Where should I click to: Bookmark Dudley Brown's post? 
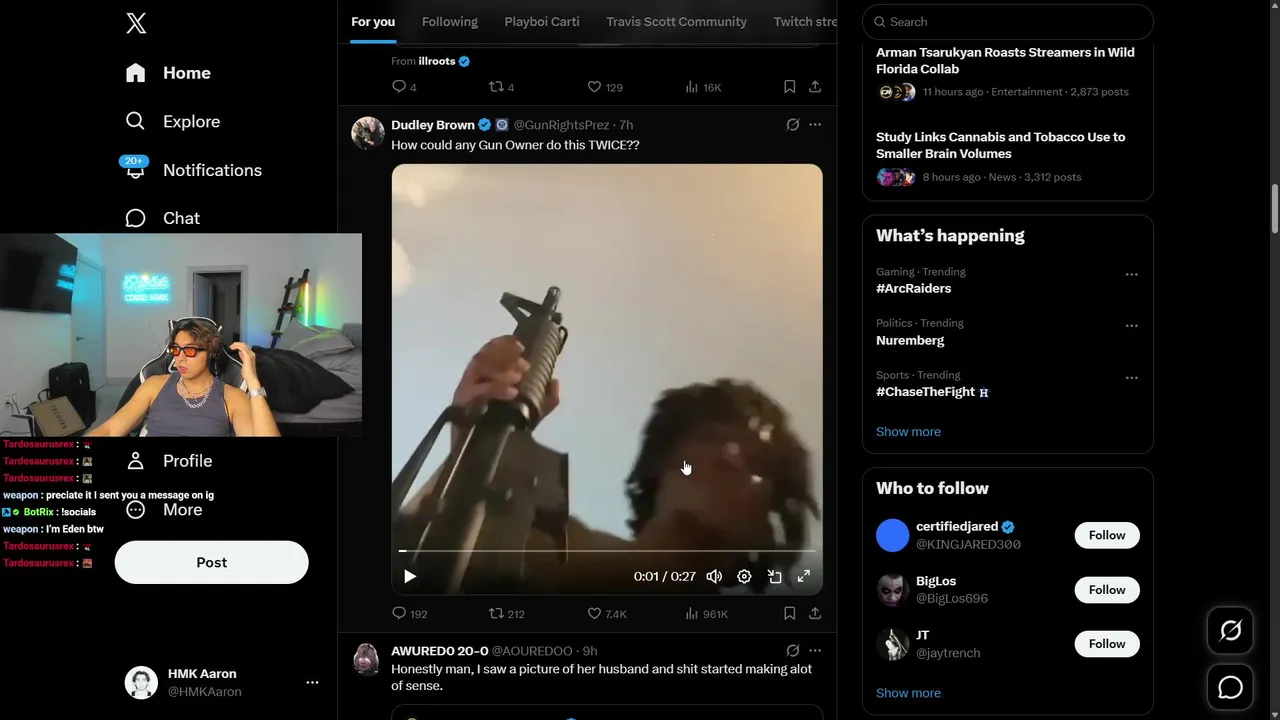pos(789,613)
